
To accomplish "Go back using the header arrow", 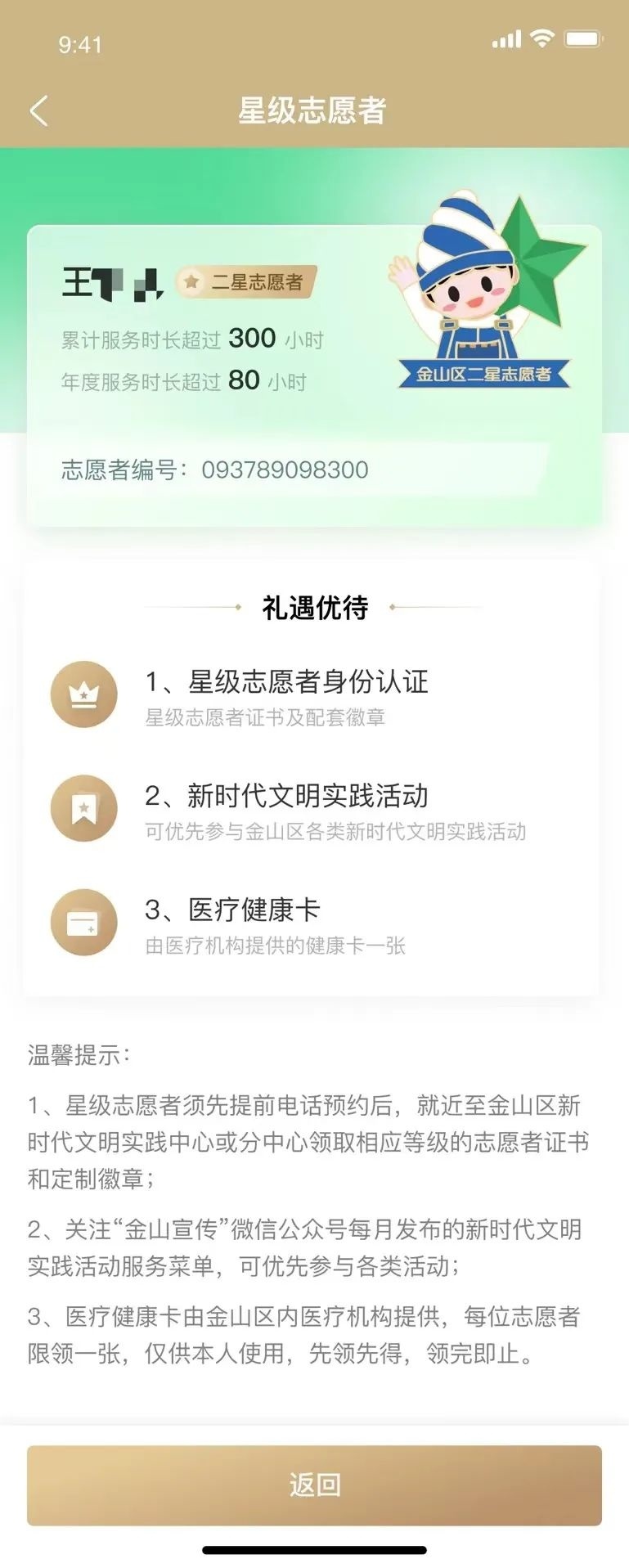I will [x=38, y=110].
